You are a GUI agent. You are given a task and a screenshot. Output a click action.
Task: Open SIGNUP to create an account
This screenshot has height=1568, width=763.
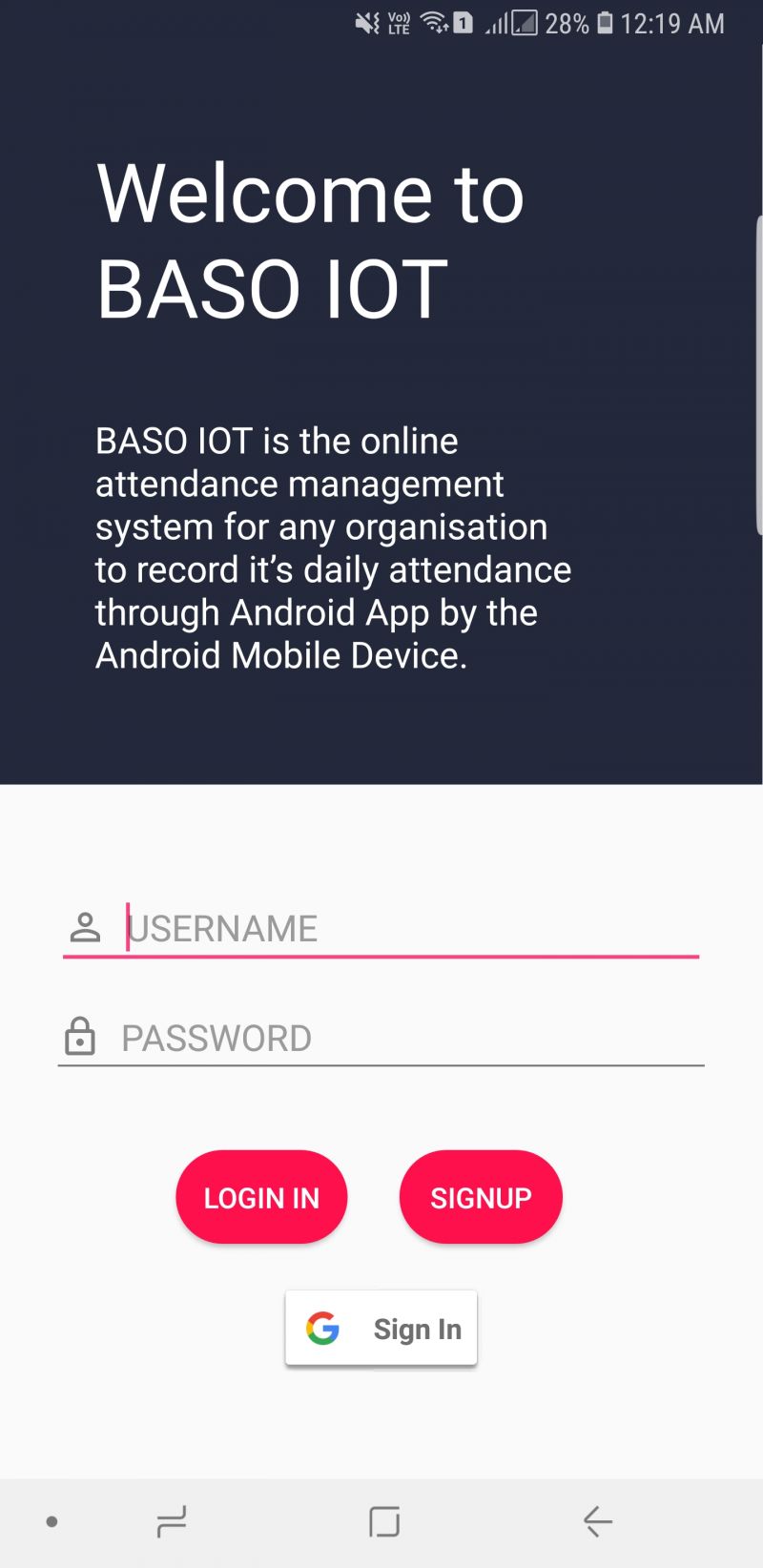481,1197
